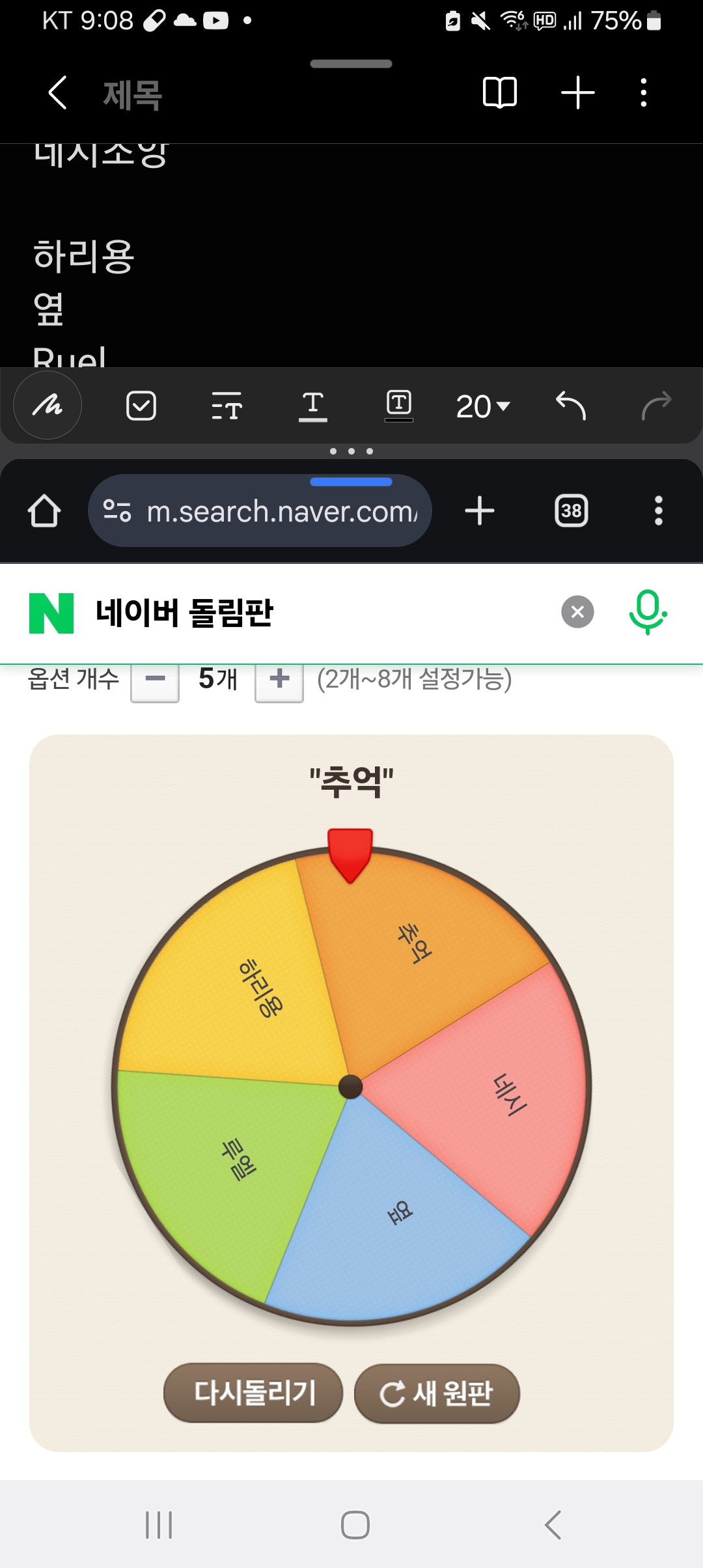703x1568 pixels.
Task: Clear the 네이버 돌림판 search query
Action: [577, 612]
